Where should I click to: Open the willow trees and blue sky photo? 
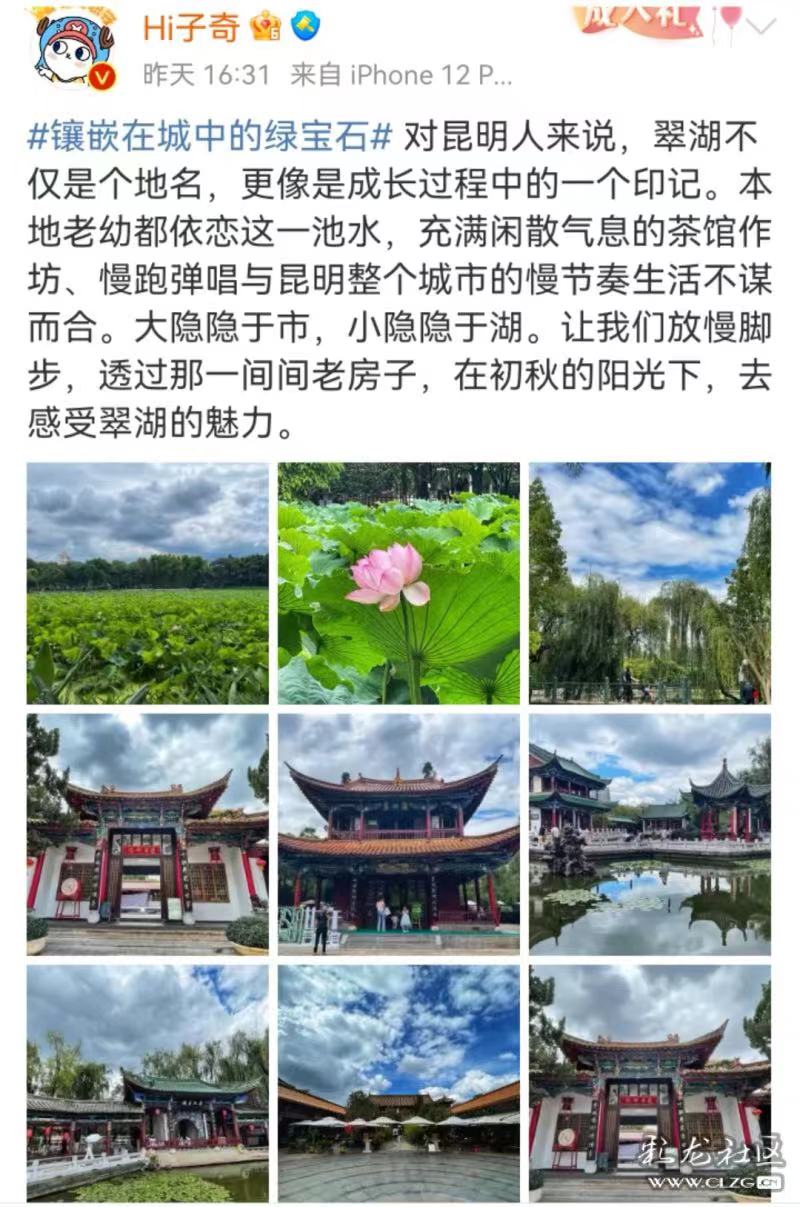(x=649, y=583)
